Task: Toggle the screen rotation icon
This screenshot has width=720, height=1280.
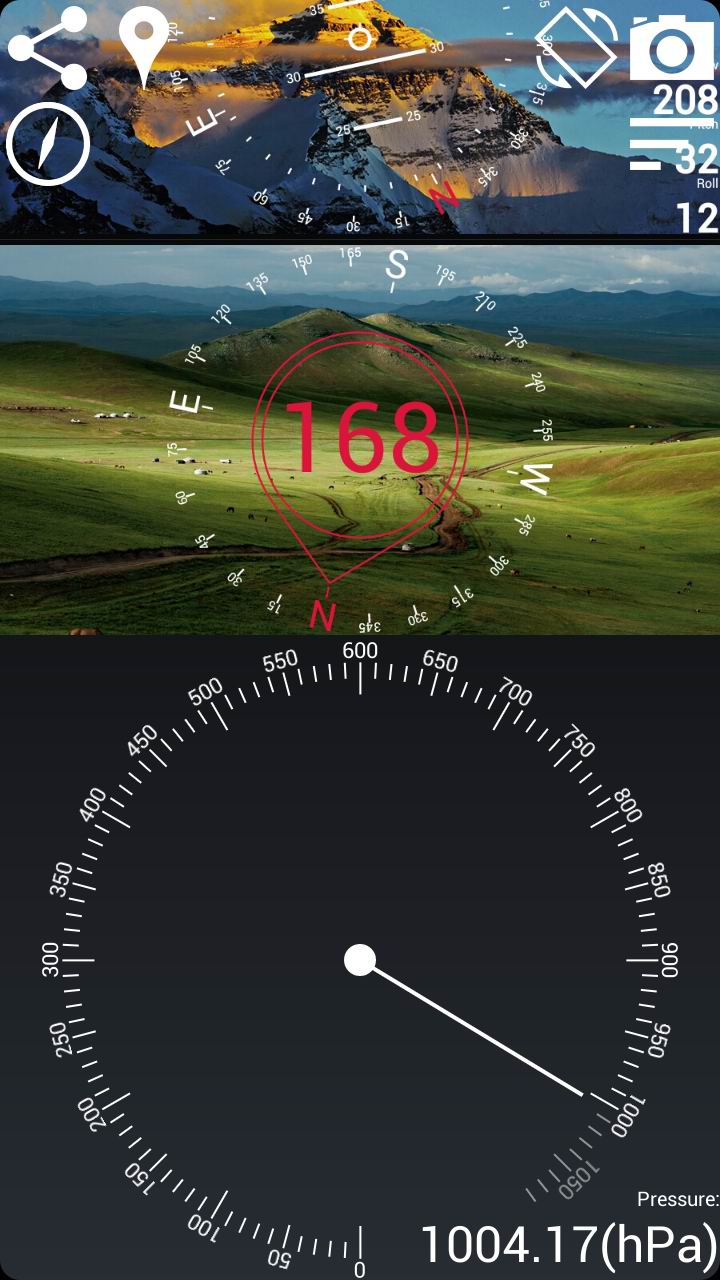Action: tap(576, 48)
